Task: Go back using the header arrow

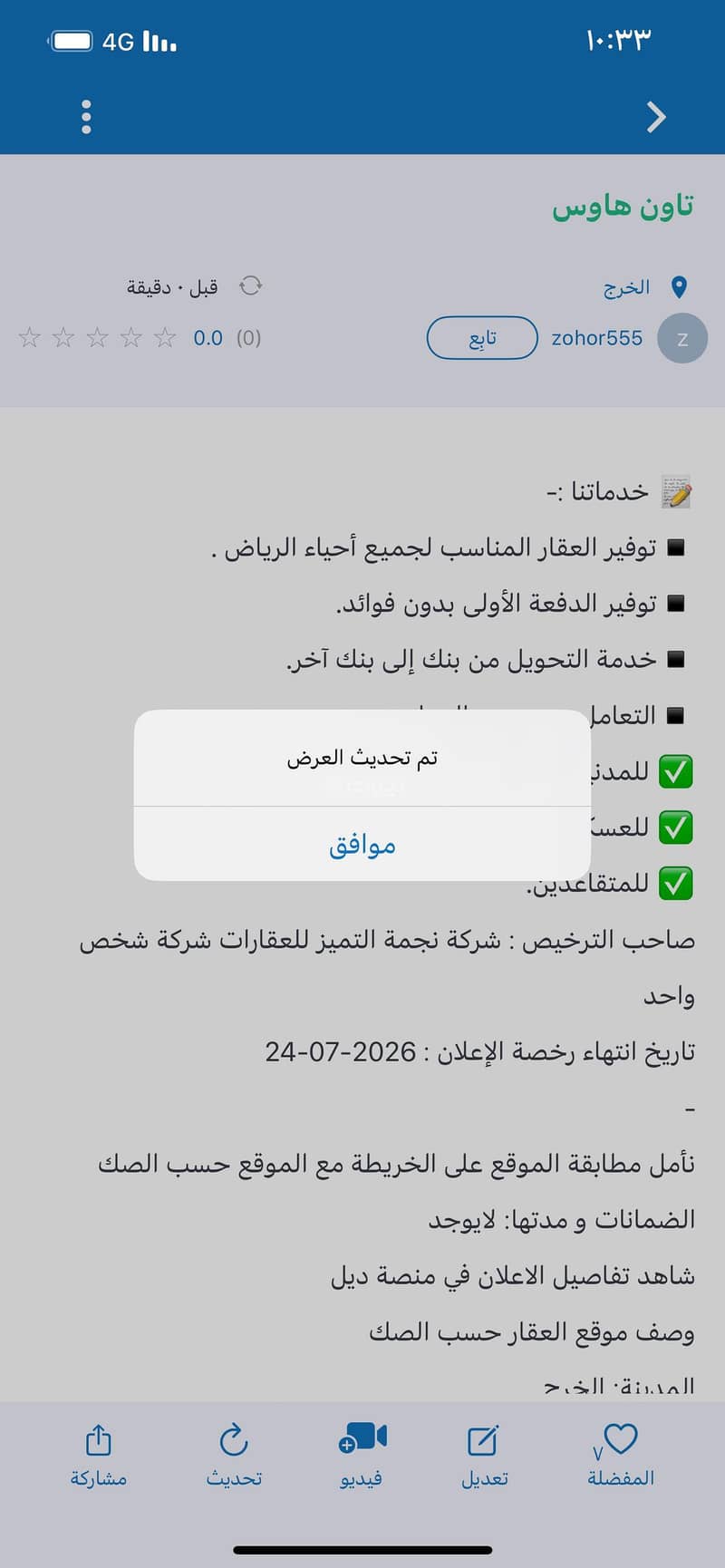Action: coord(655,117)
